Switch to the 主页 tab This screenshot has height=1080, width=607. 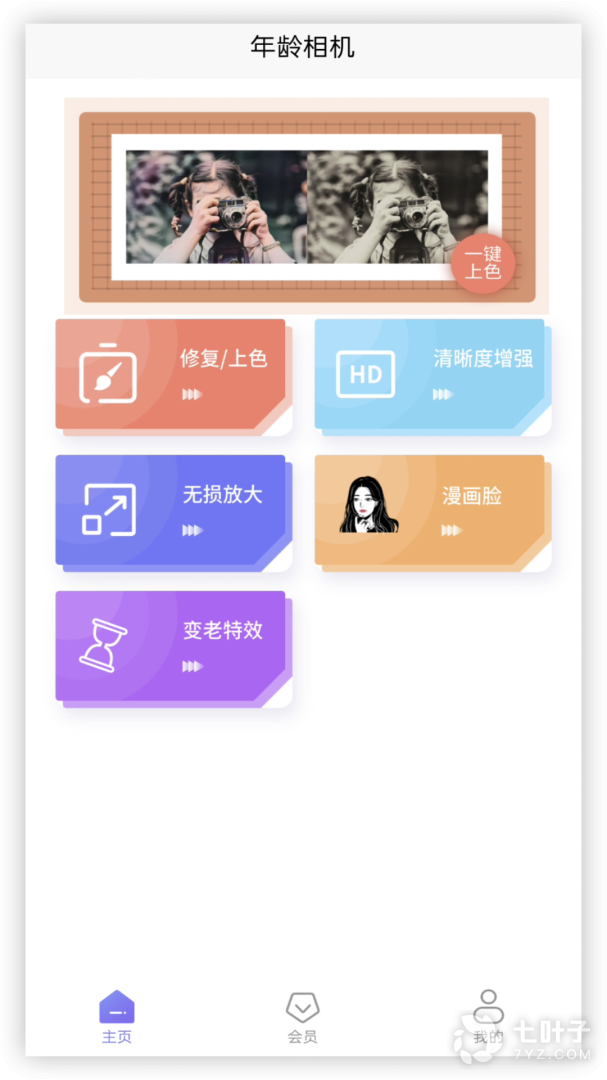[117, 1017]
